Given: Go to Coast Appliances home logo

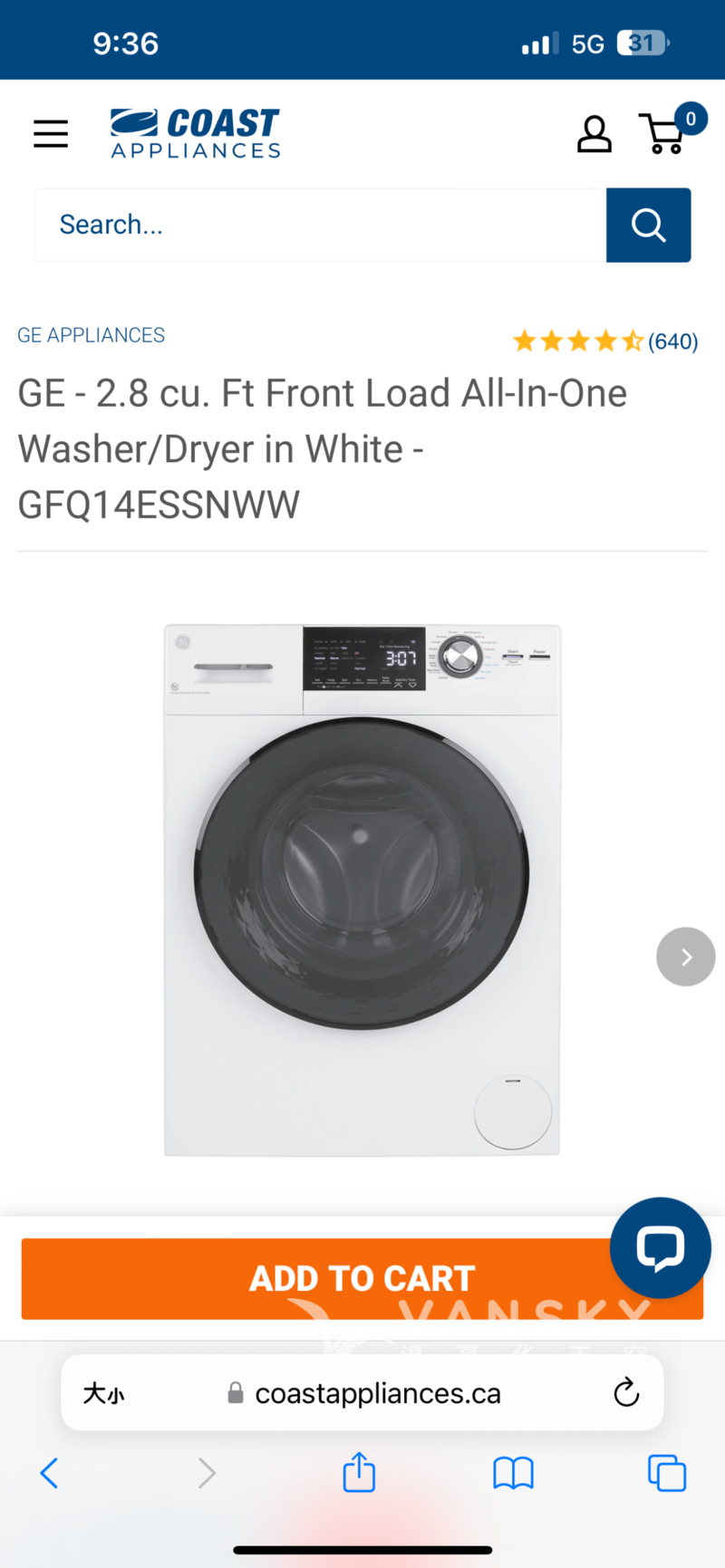Looking at the screenshot, I should 195,134.
